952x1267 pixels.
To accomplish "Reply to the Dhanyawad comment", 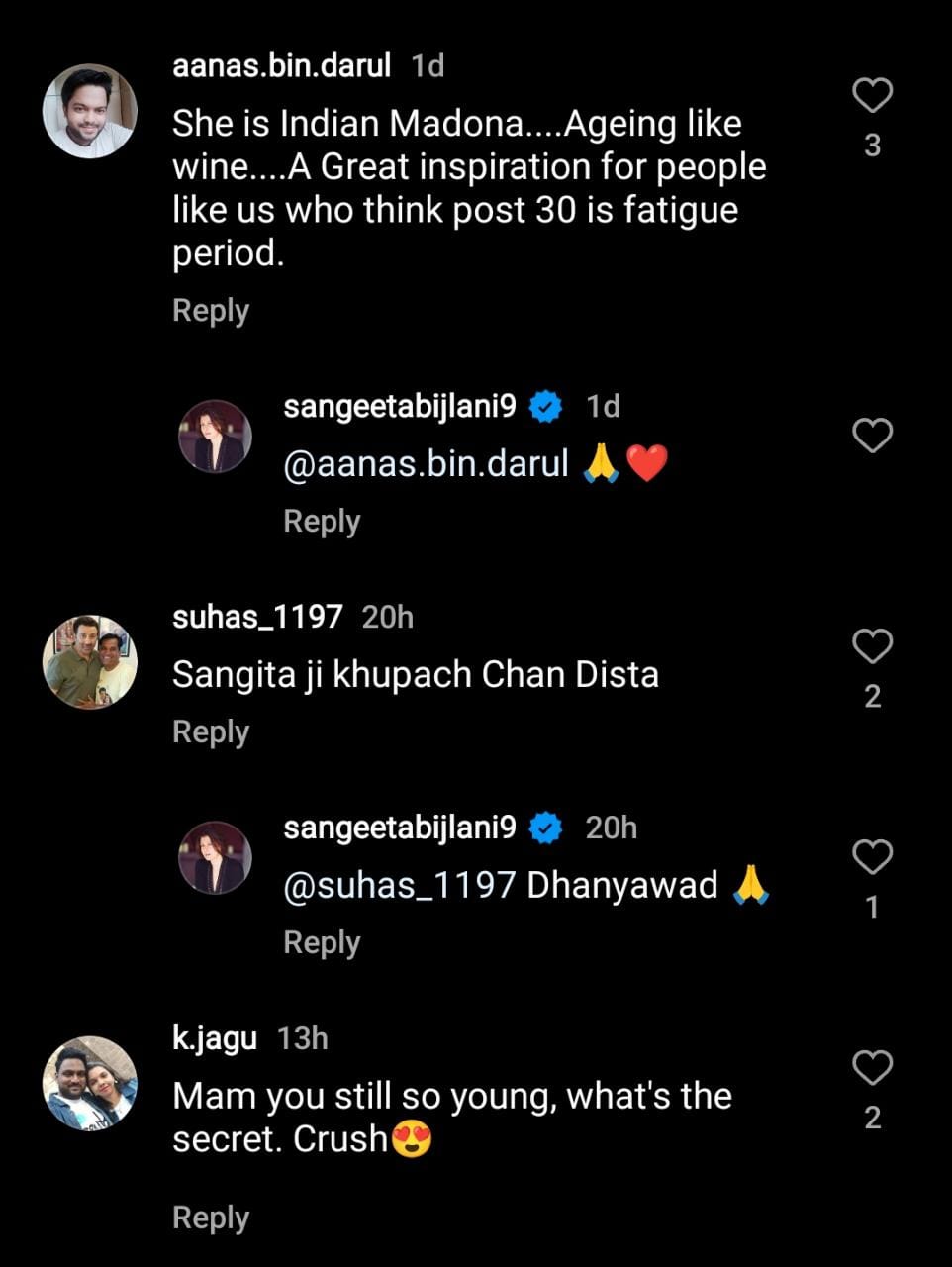I will (x=321, y=942).
